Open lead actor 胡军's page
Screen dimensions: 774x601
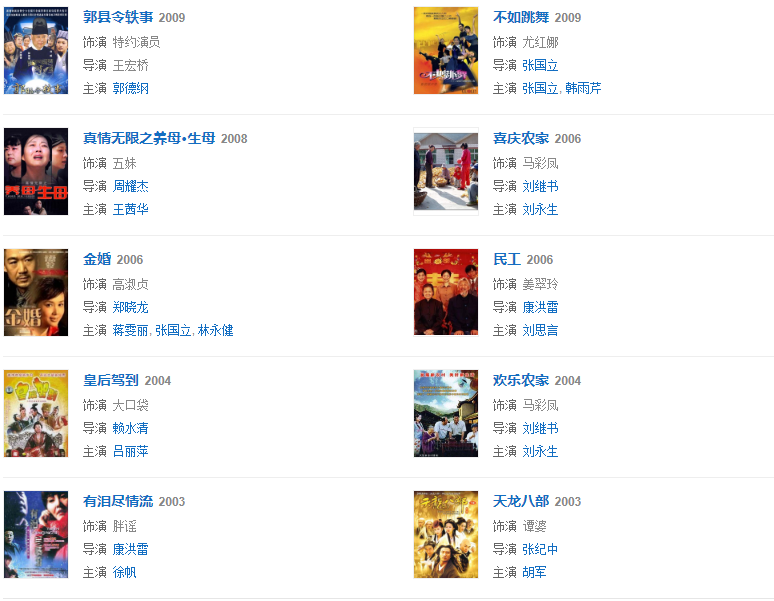pyautogui.click(x=534, y=572)
